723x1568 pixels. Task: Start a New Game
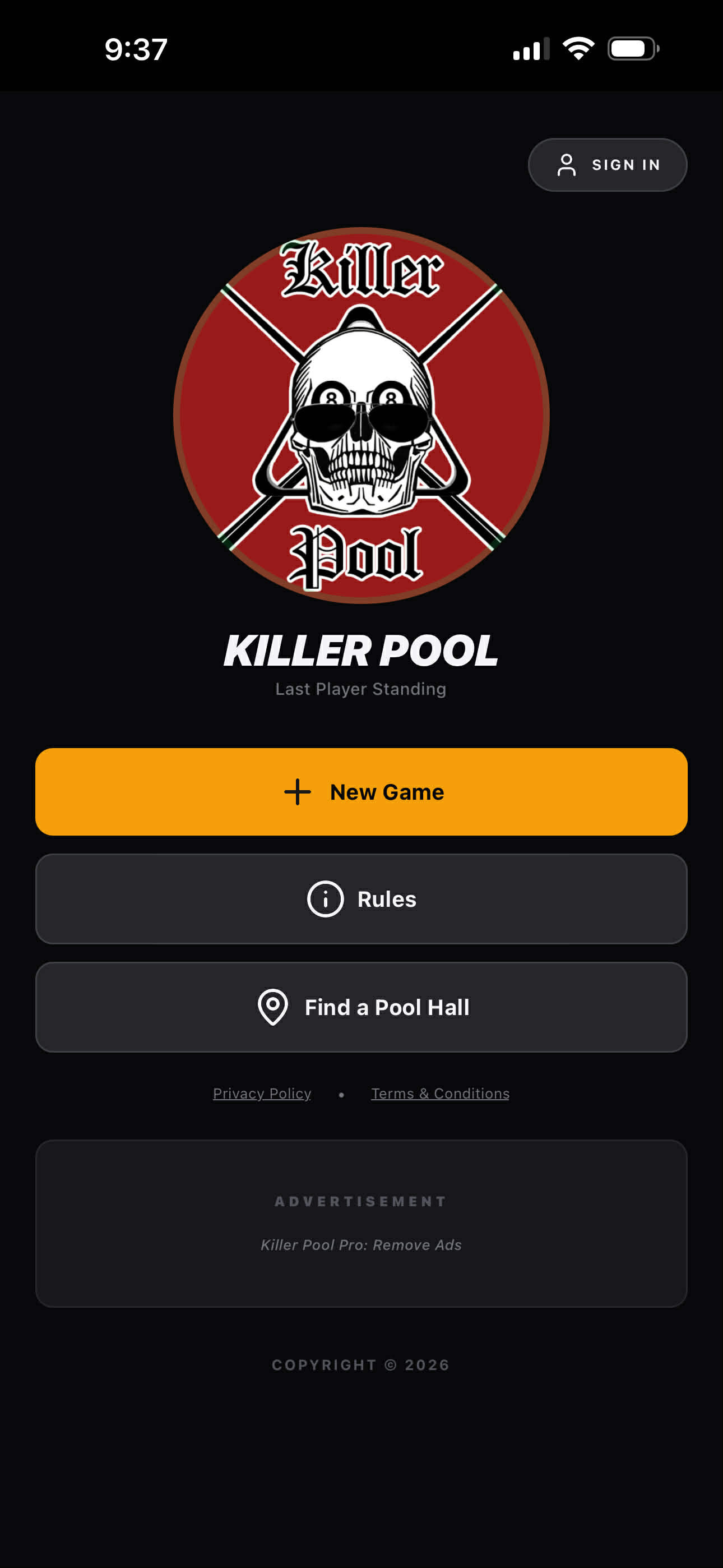[x=361, y=791]
